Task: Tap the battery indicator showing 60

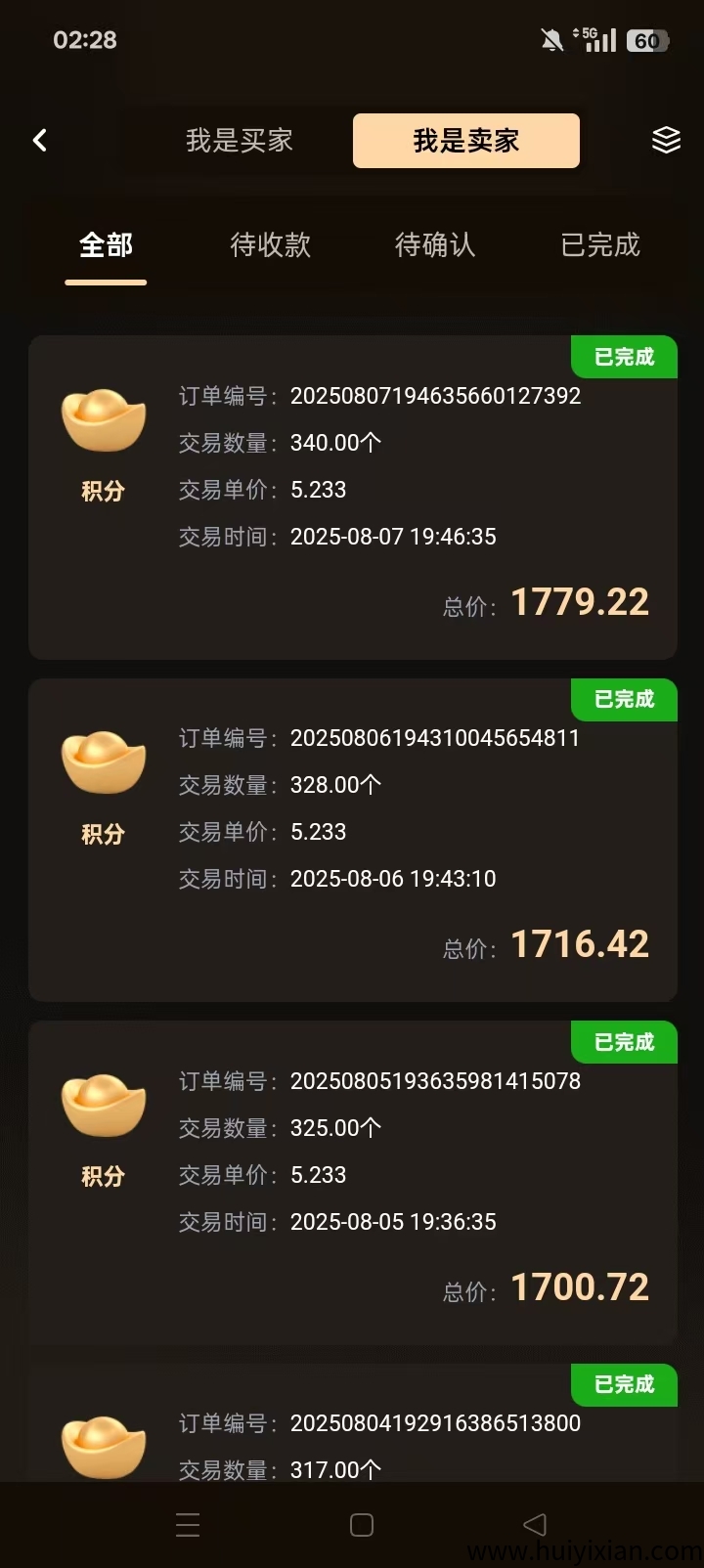Action: (647, 39)
